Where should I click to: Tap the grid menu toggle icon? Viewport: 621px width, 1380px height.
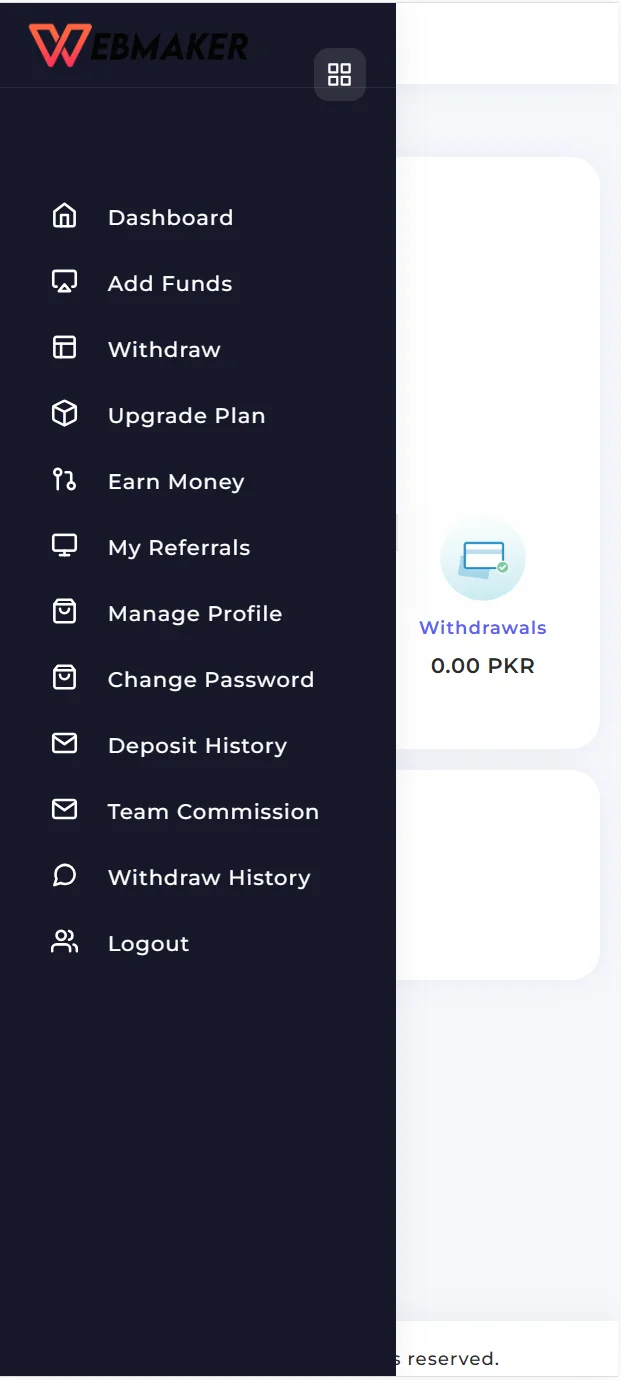point(340,74)
